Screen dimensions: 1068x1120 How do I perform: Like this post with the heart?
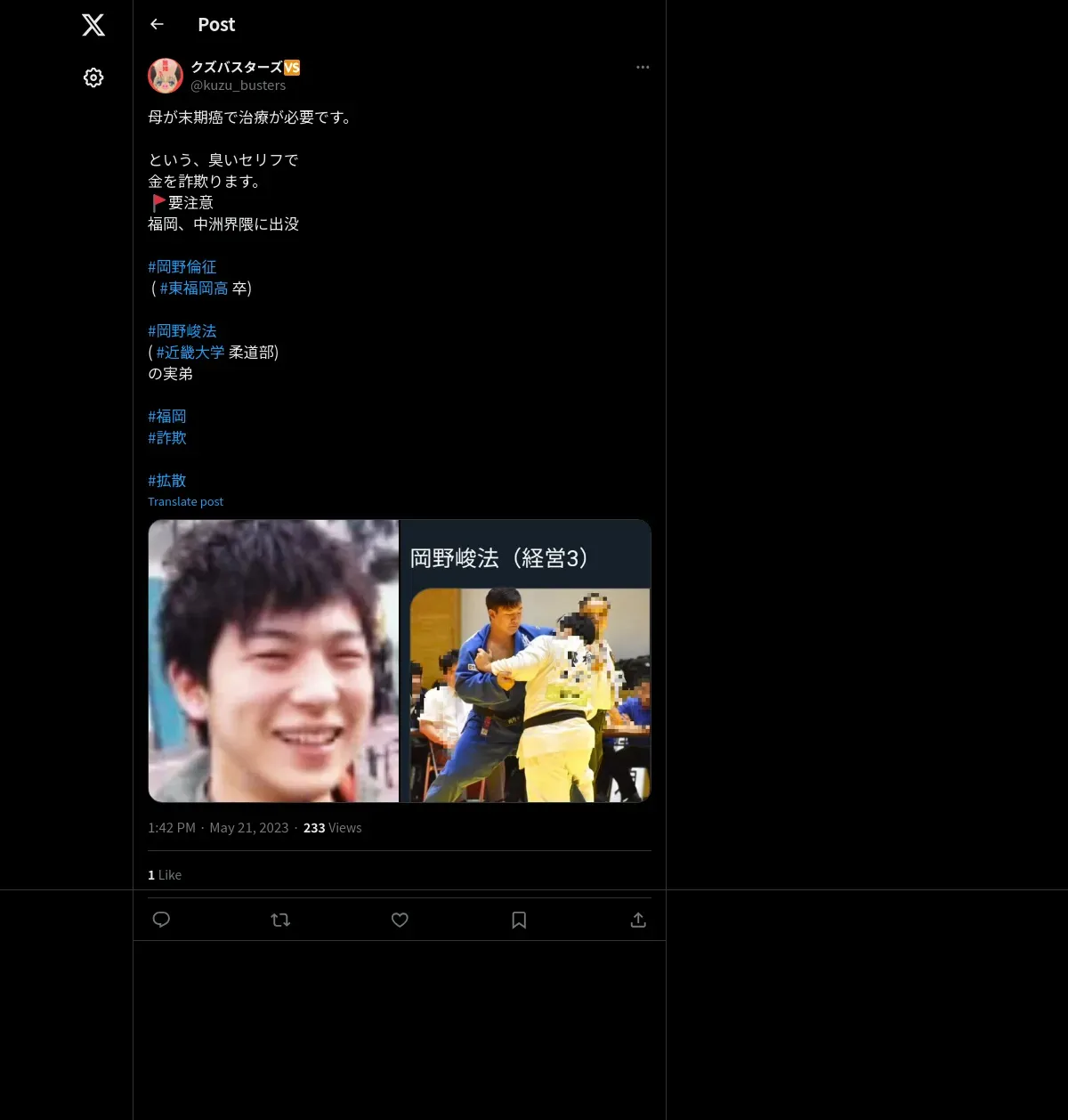400,920
